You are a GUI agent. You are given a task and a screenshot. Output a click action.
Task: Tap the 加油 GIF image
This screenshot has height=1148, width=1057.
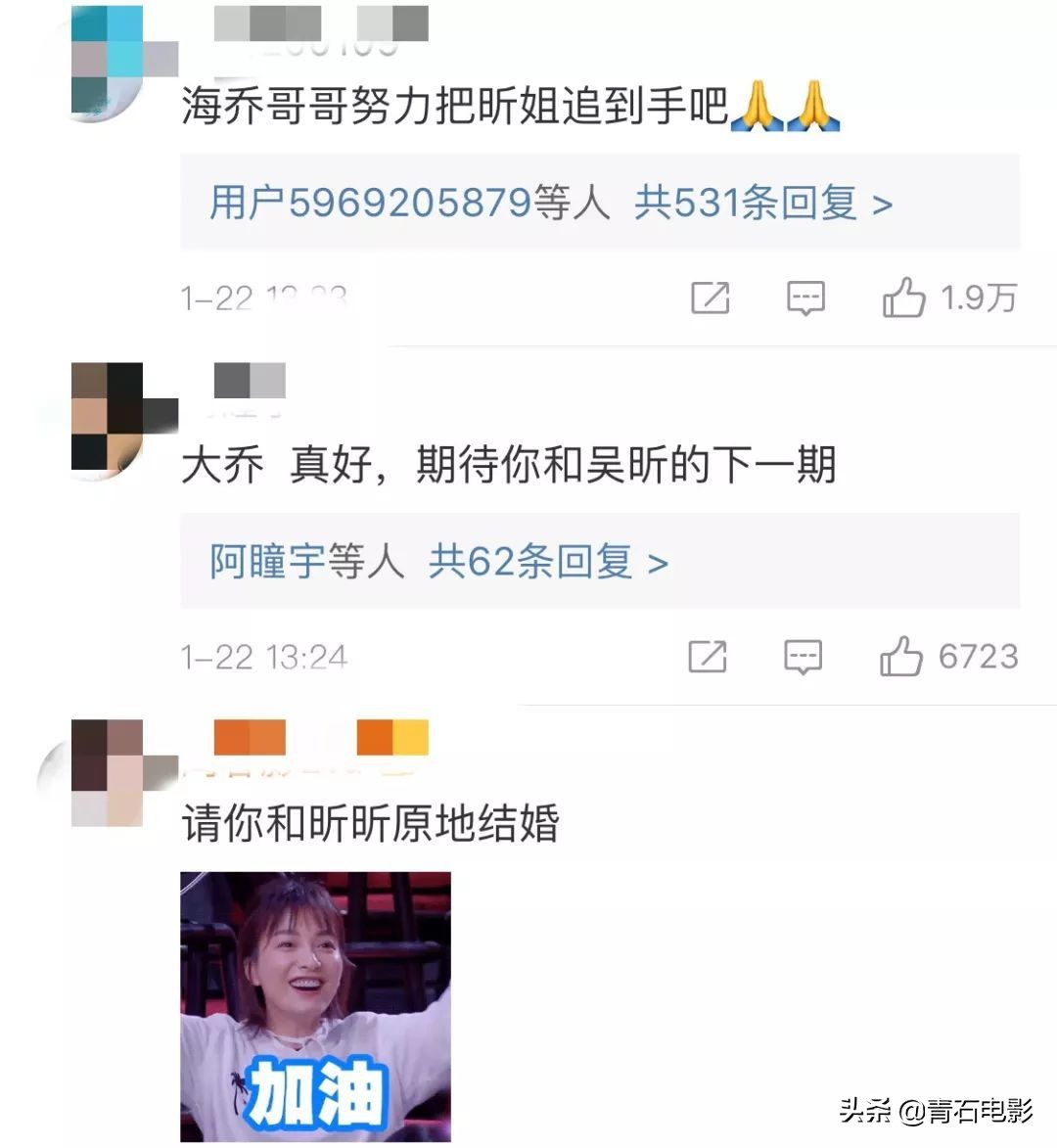313,1008
